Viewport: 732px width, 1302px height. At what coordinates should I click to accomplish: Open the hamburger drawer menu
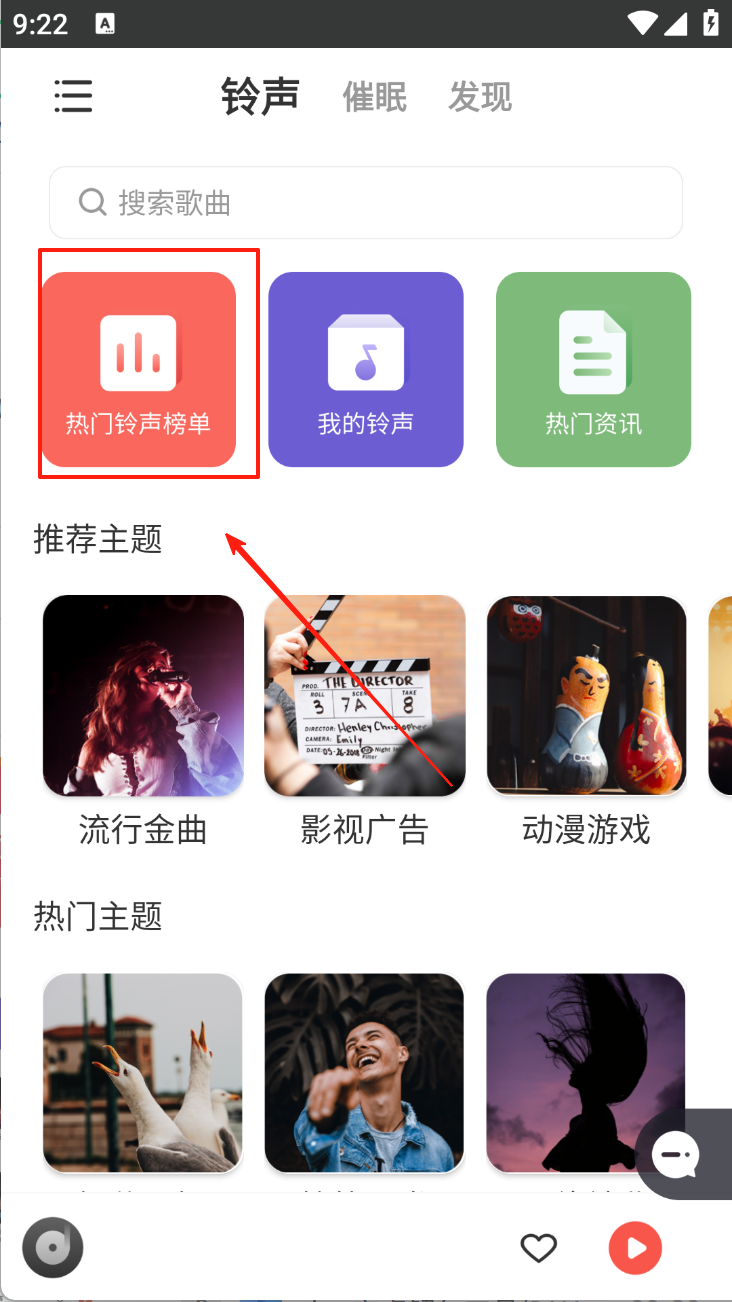pos(73,96)
